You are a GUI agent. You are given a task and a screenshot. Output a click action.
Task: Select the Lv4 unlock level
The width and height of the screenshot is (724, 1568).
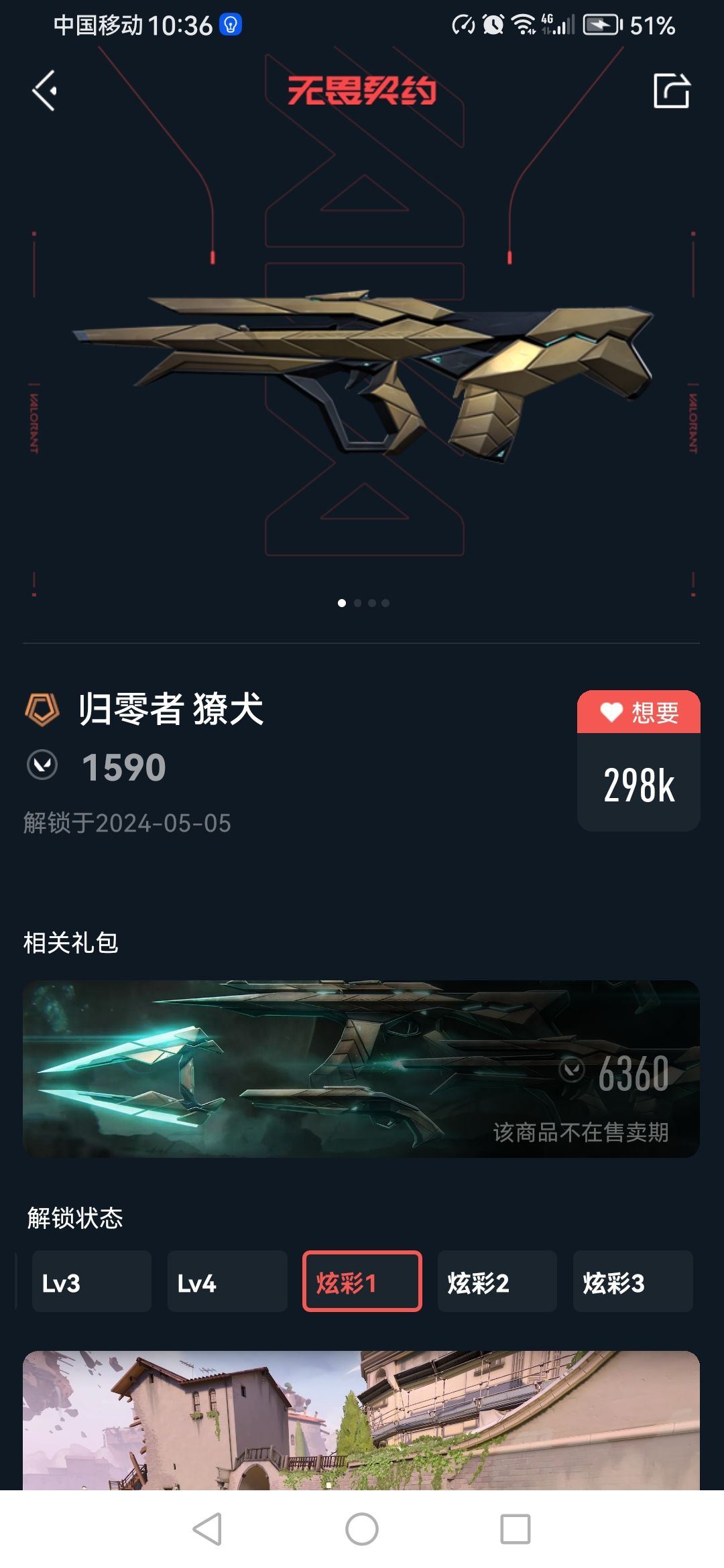click(x=227, y=1281)
